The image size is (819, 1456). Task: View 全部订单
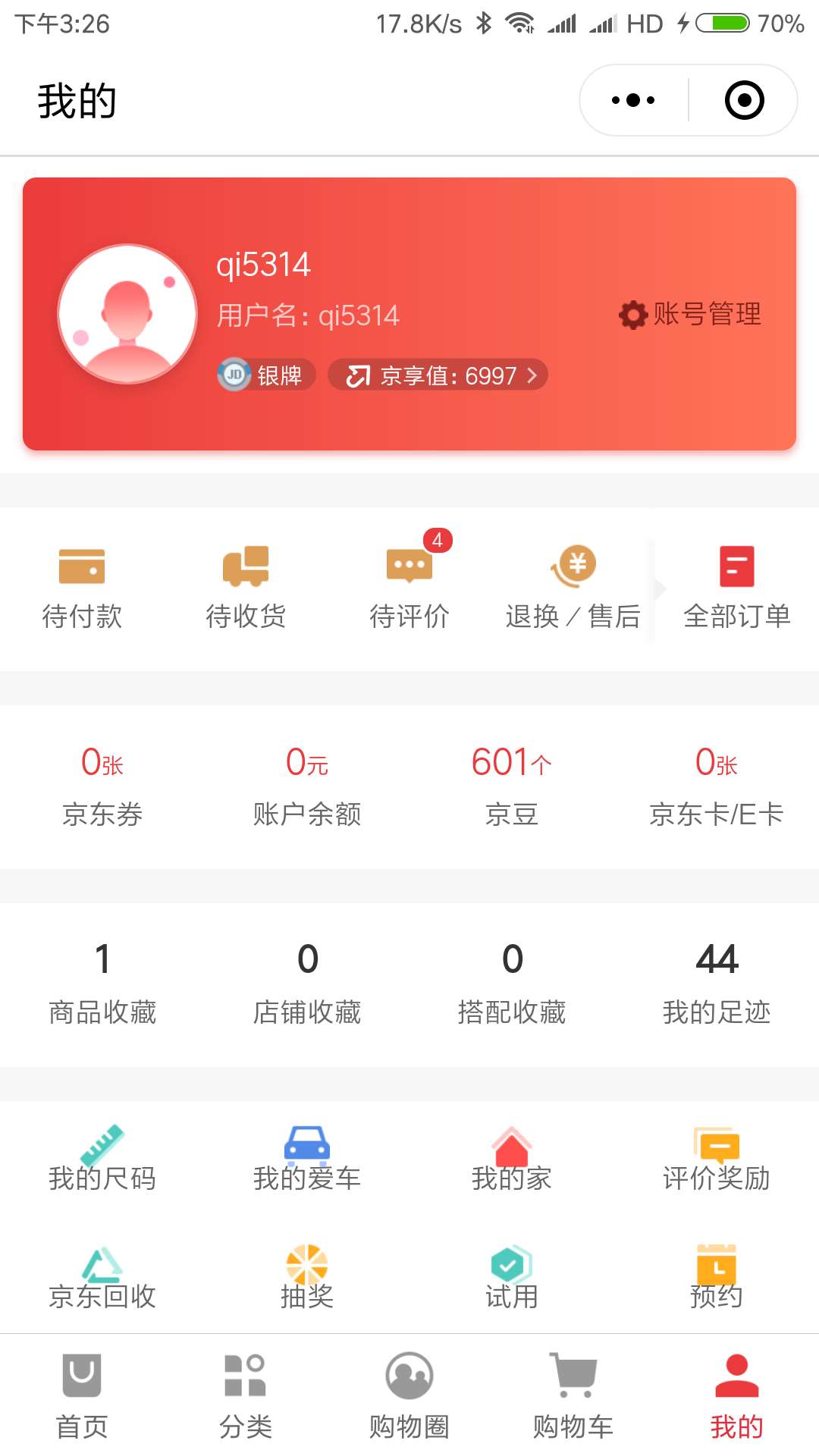point(737,588)
